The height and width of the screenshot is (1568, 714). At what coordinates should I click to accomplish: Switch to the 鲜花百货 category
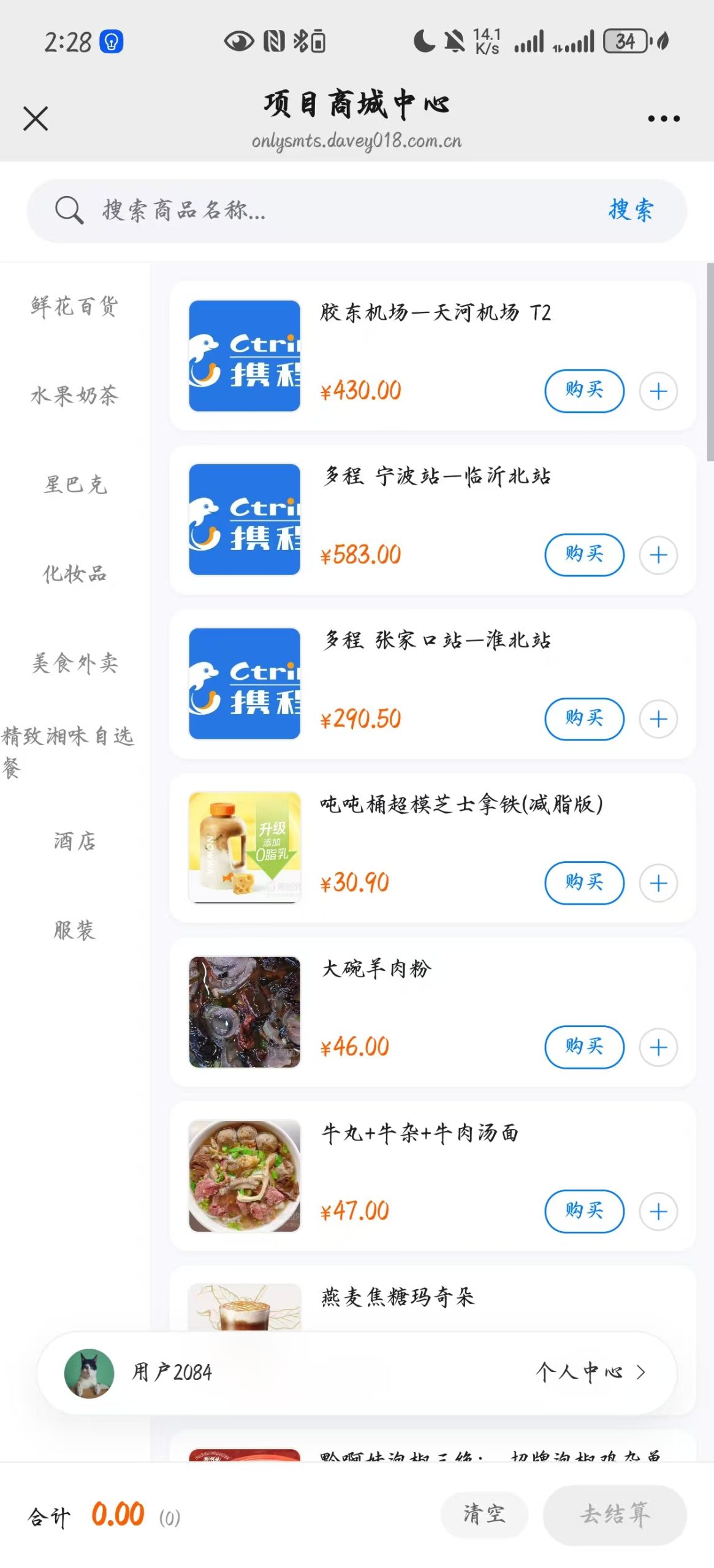75,306
